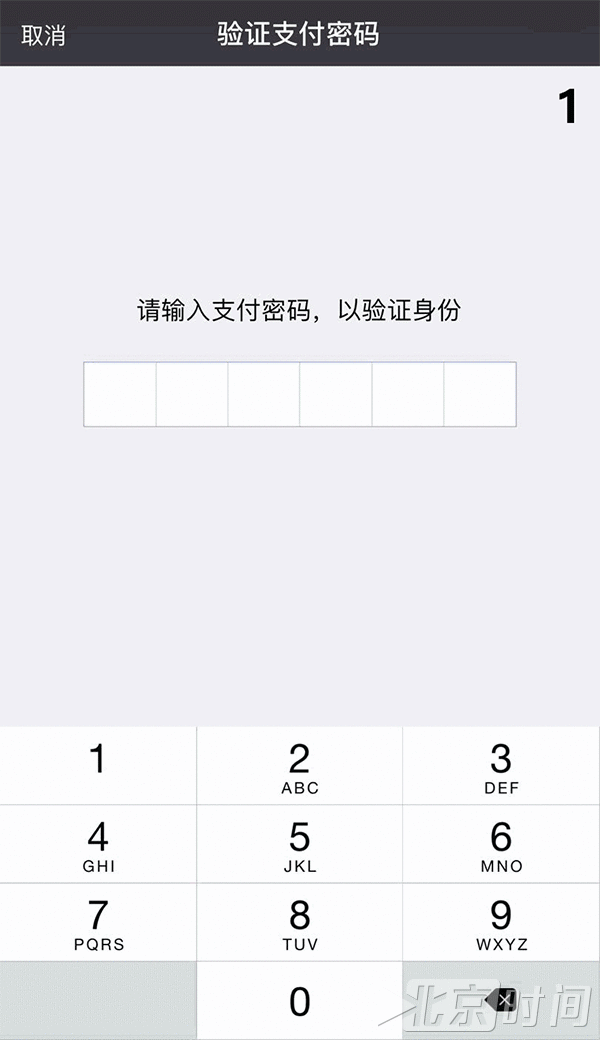The width and height of the screenshot is (600, 1040).
Task: Tap the 9 WXYZ key
Action: (x=501, y=923)
